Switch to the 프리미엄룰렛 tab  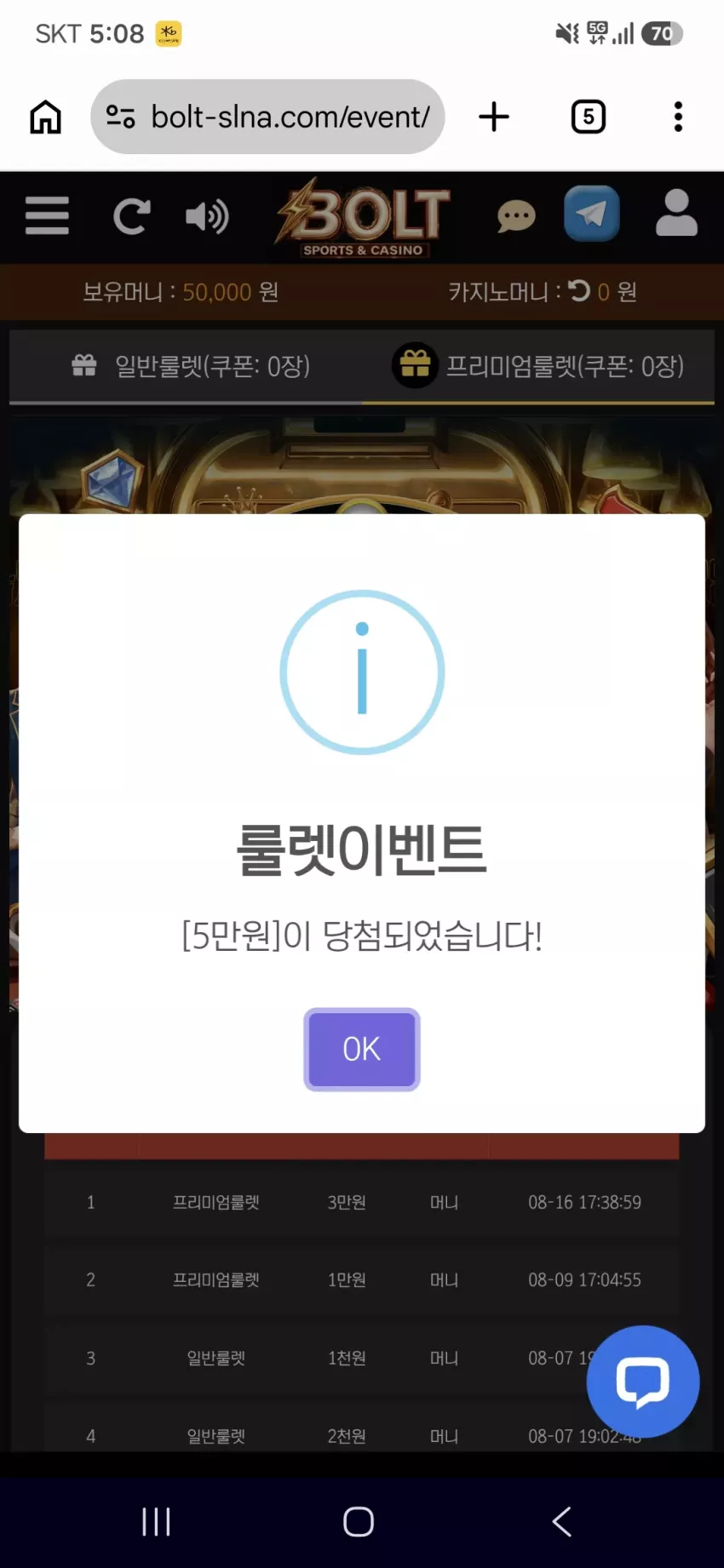tap(538, 366)
